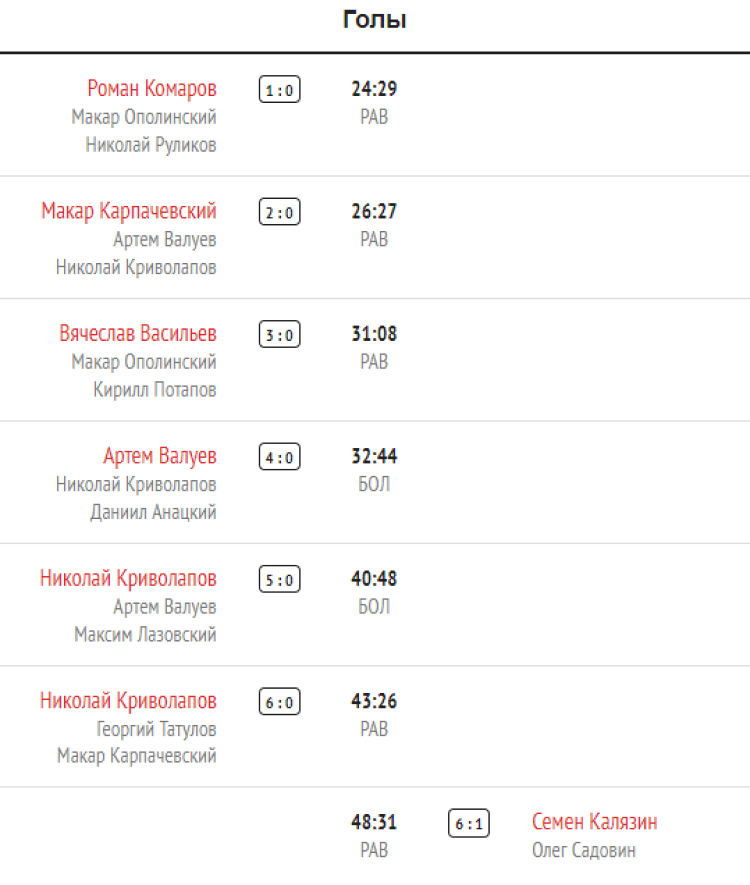Select Николай Криволапов scorer of 6:0 goal
The image size is (750, 885).
click(128, 700)
